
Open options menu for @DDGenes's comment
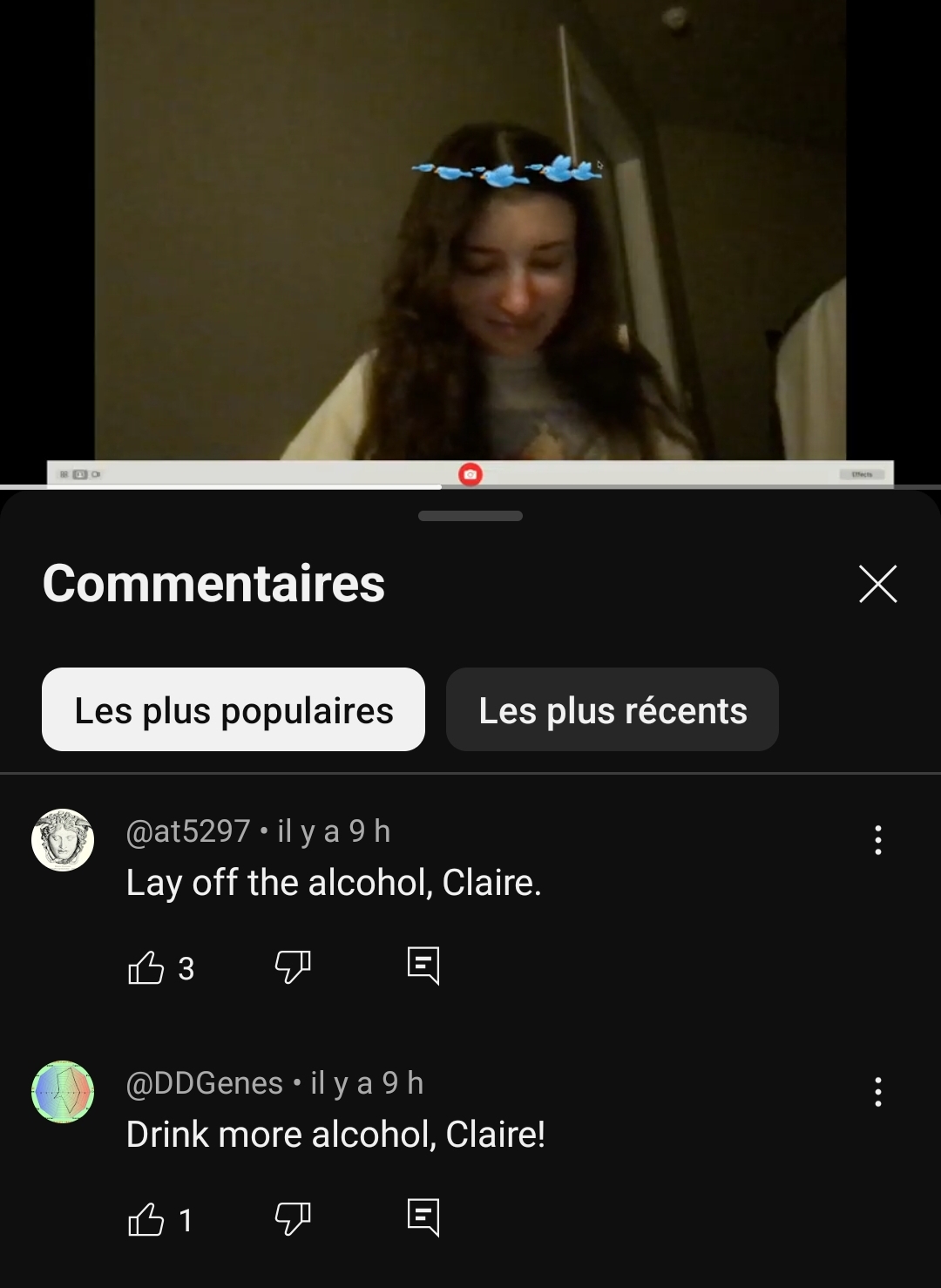point(877,1091)
